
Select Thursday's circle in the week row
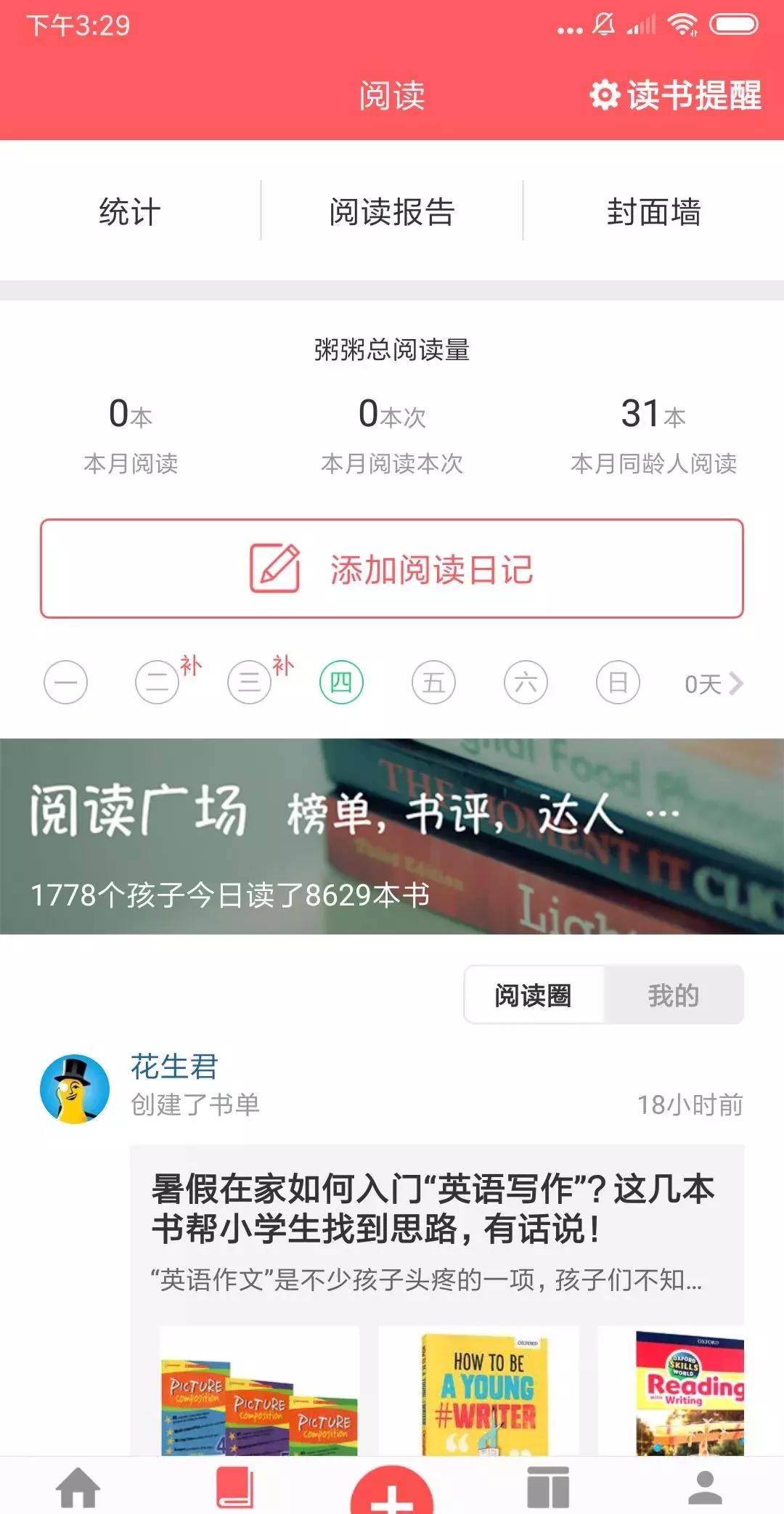pos(341,683)
